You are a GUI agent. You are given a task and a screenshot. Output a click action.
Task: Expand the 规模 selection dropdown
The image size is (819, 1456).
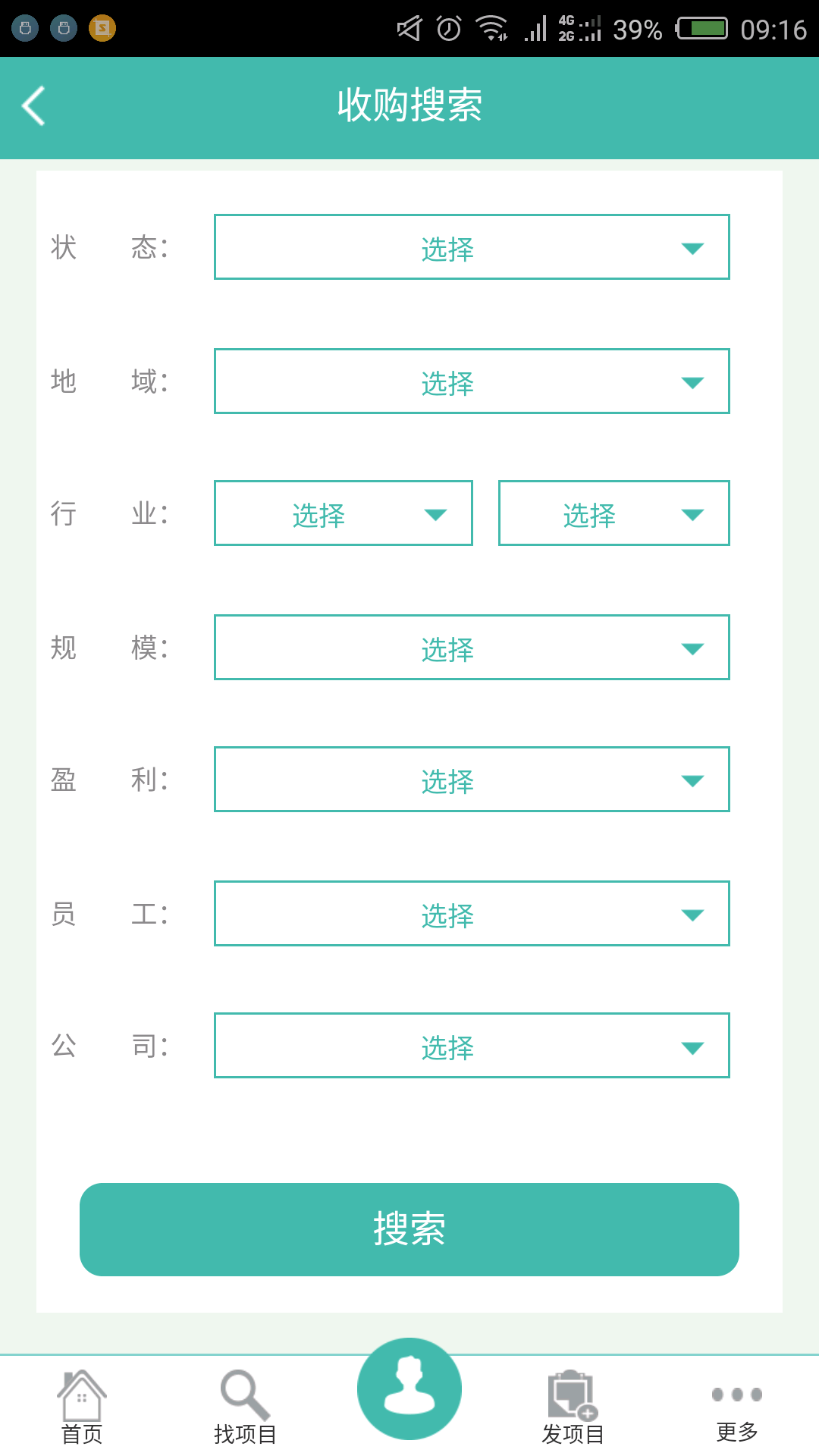pos(472,647)
